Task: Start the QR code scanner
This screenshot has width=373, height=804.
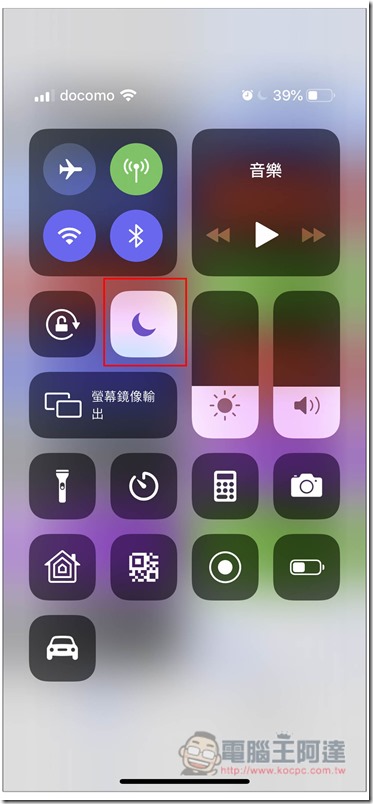Action: (x=144, y=567)
